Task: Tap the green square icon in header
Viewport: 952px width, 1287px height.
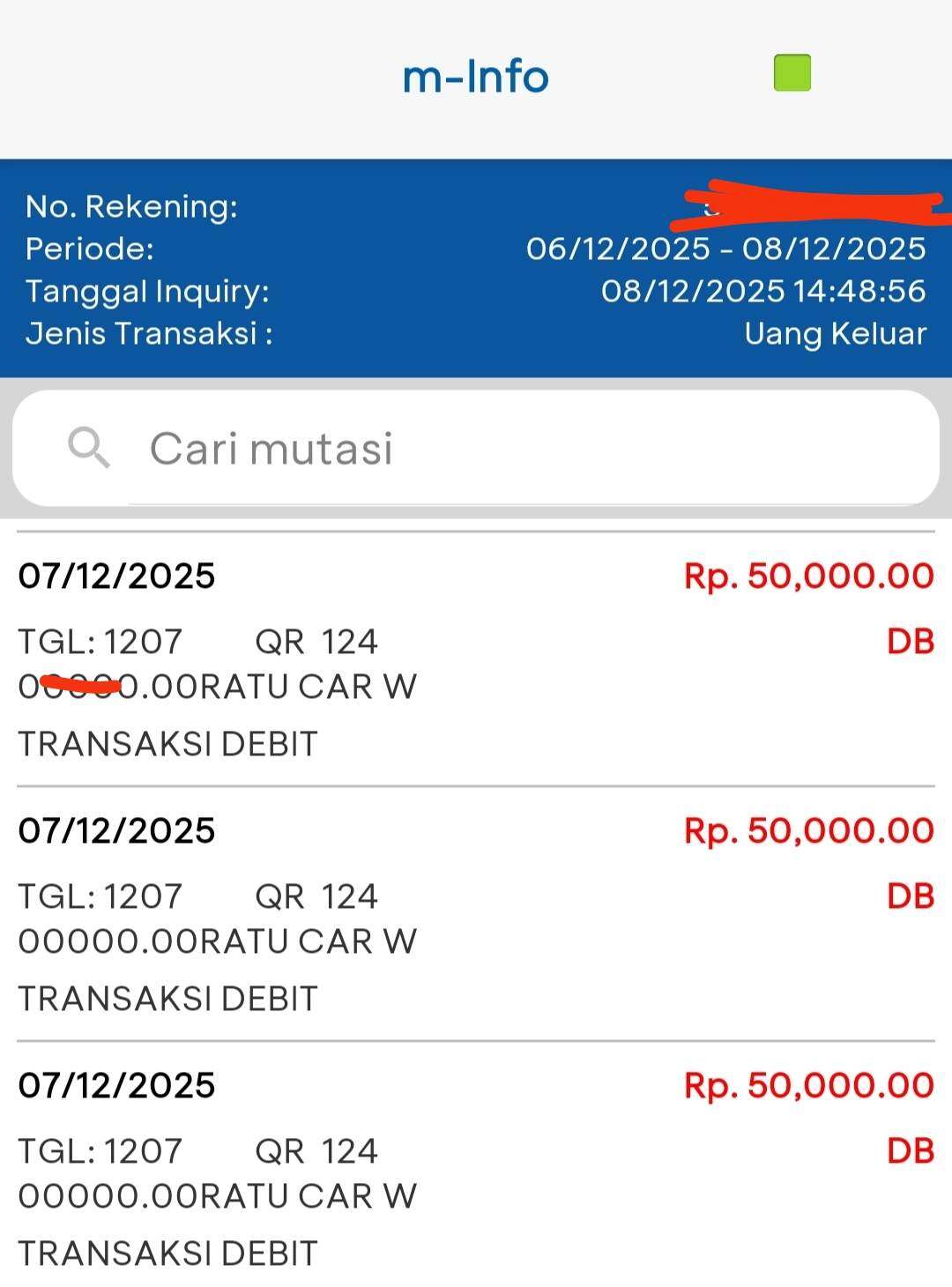Action: (792, 73)
